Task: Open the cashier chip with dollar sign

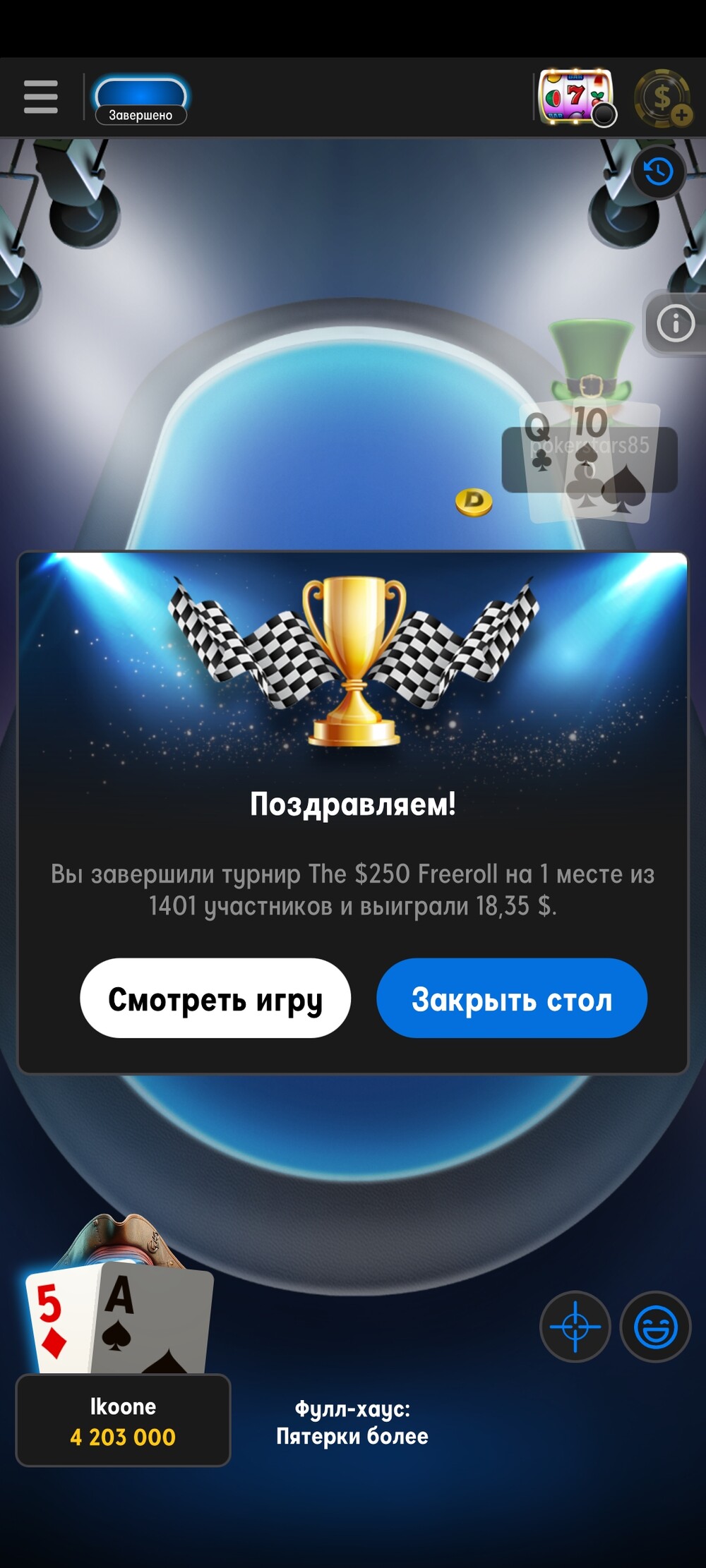Action: tap(663, 98)
